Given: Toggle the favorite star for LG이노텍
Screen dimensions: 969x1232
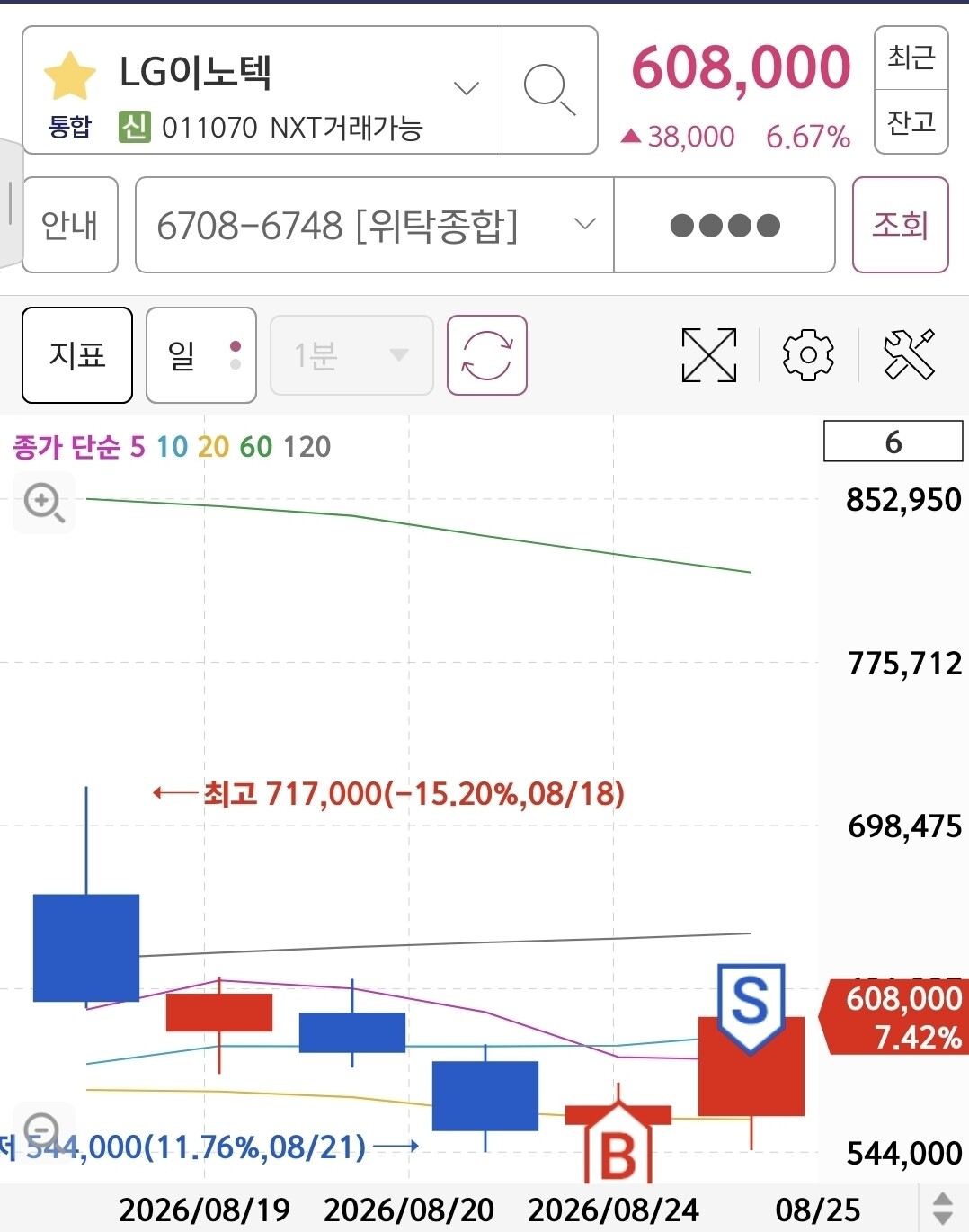Looking at the screenshot, I should coord(69,76).
